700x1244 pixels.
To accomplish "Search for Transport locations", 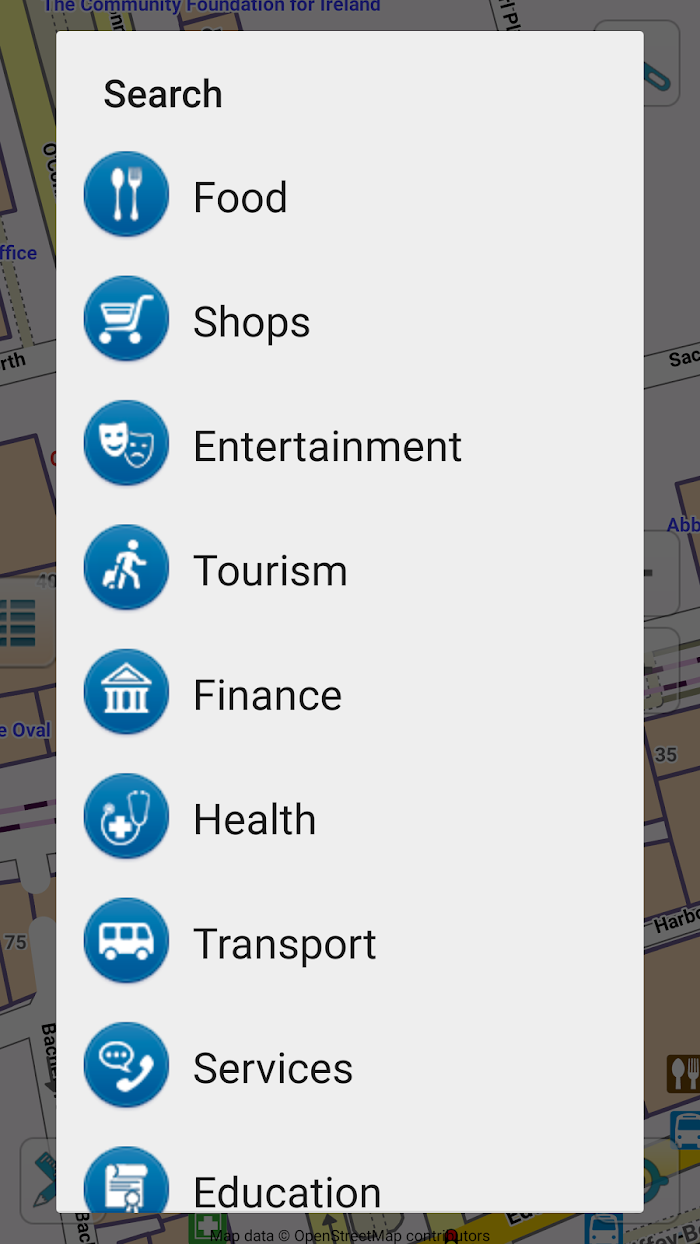I will click(349, 943).
